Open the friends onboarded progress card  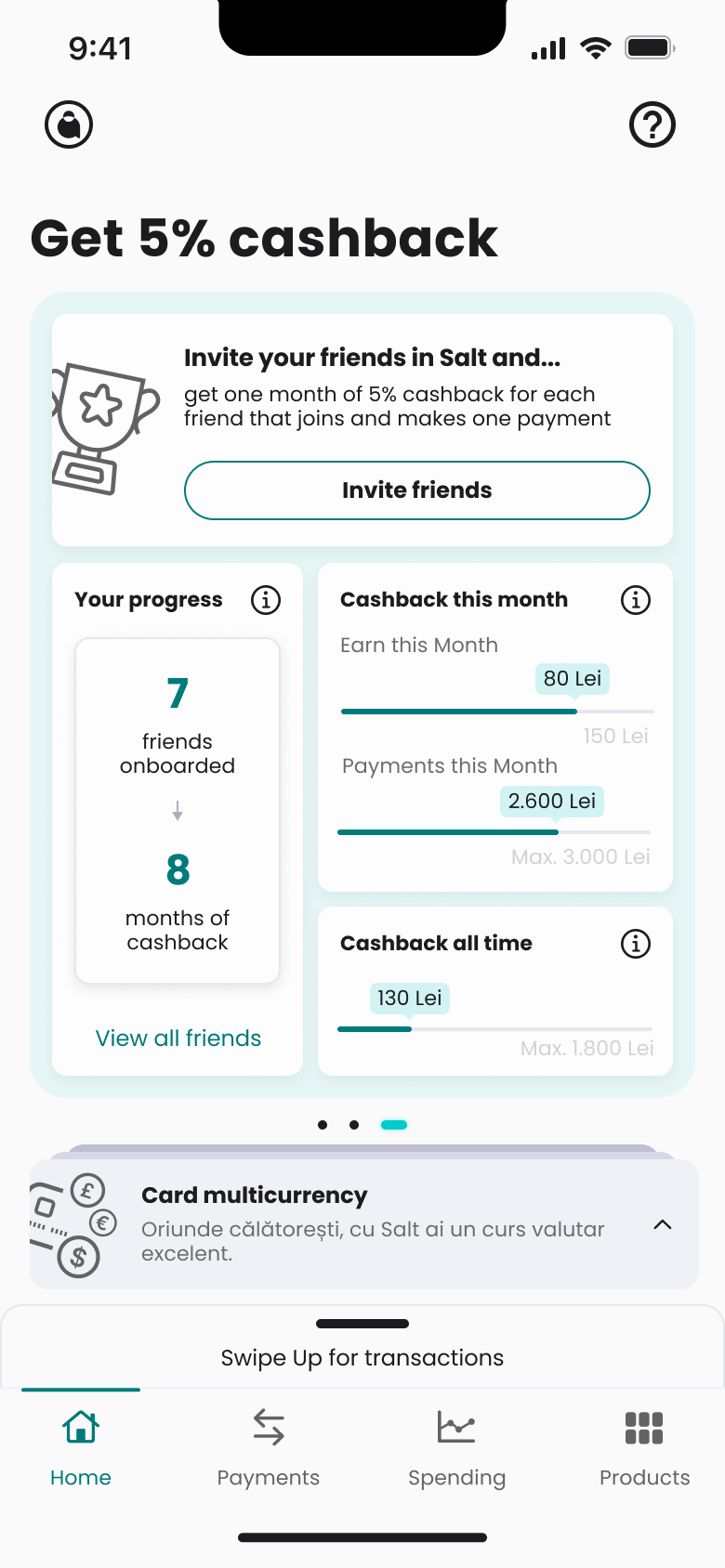pyautogui.click(x=178, y=810)
